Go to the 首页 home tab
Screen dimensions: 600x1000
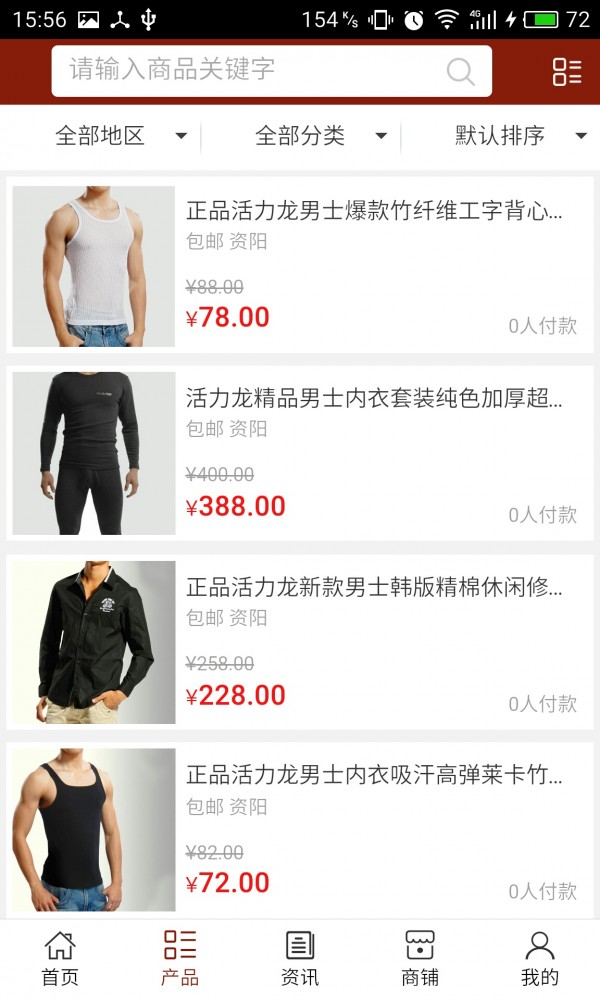point(60,958)
